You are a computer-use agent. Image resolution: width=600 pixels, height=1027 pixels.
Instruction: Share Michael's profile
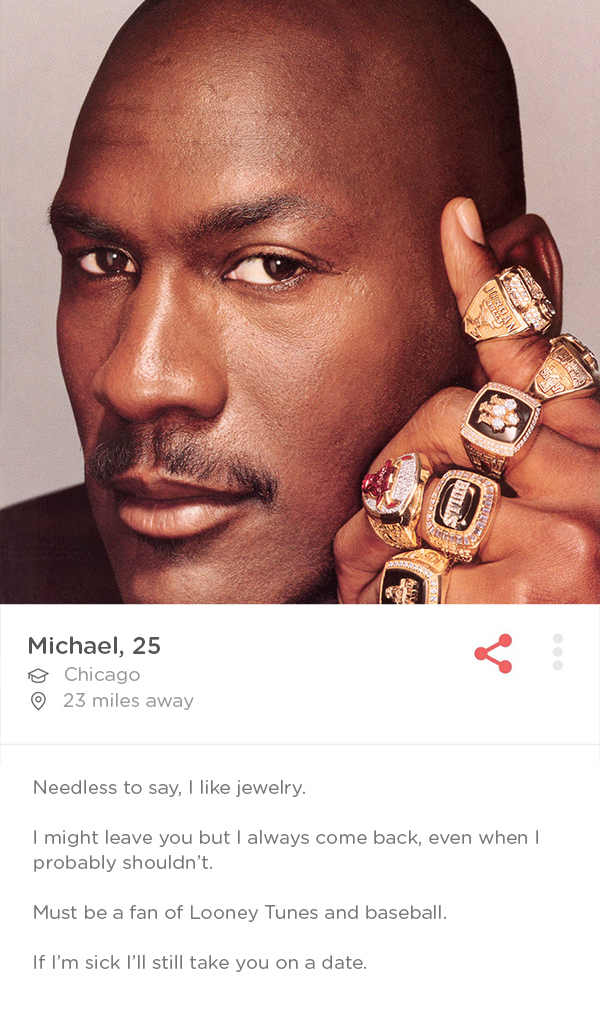click(493, 653)
